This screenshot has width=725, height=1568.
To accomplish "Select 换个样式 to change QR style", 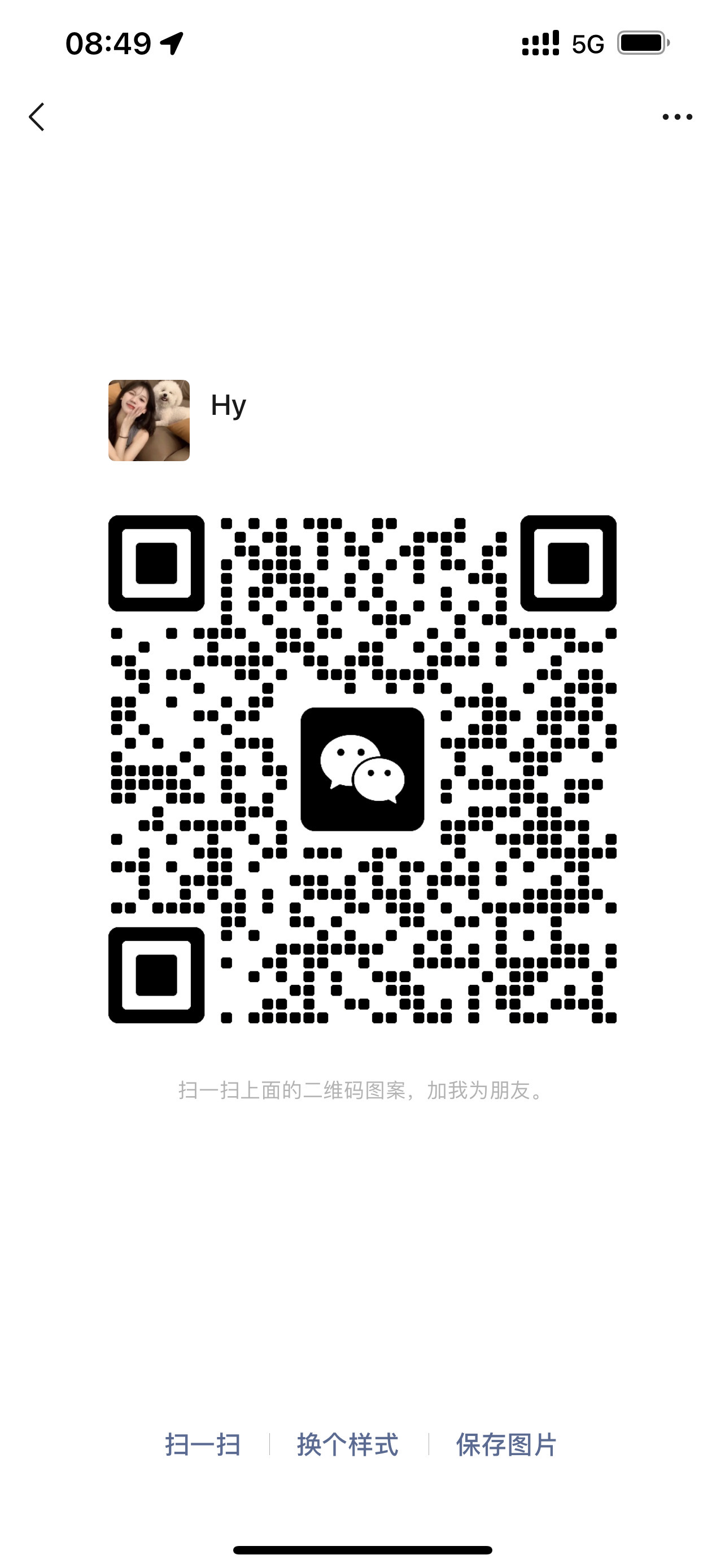I will [x=348, y=1444].
